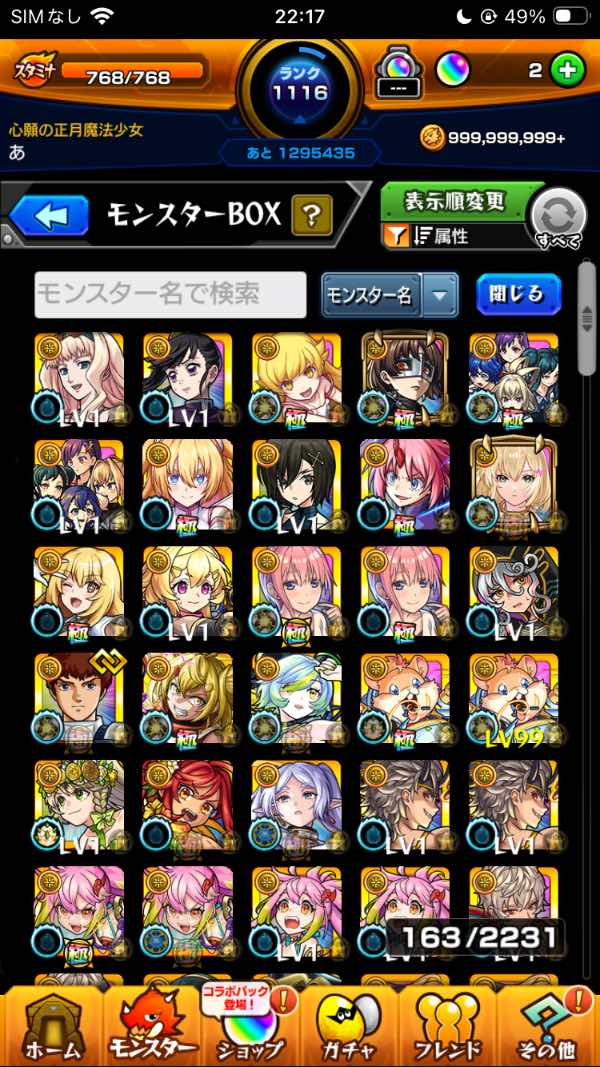Viewport: 600px width, 1067px height.
Task: Switch to the ホーム tab
Action: 52,1025
